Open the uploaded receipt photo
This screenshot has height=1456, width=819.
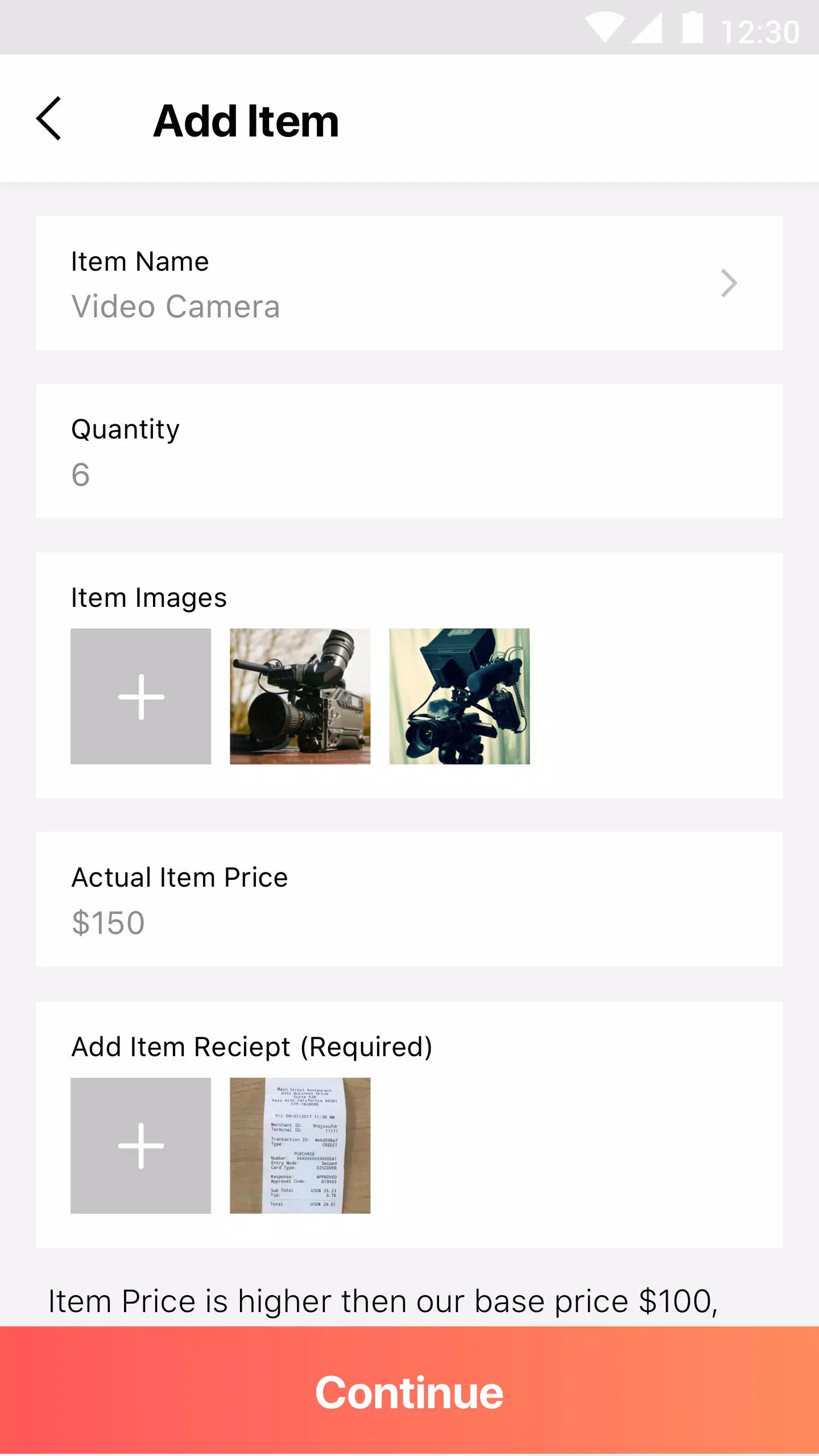300,1145
